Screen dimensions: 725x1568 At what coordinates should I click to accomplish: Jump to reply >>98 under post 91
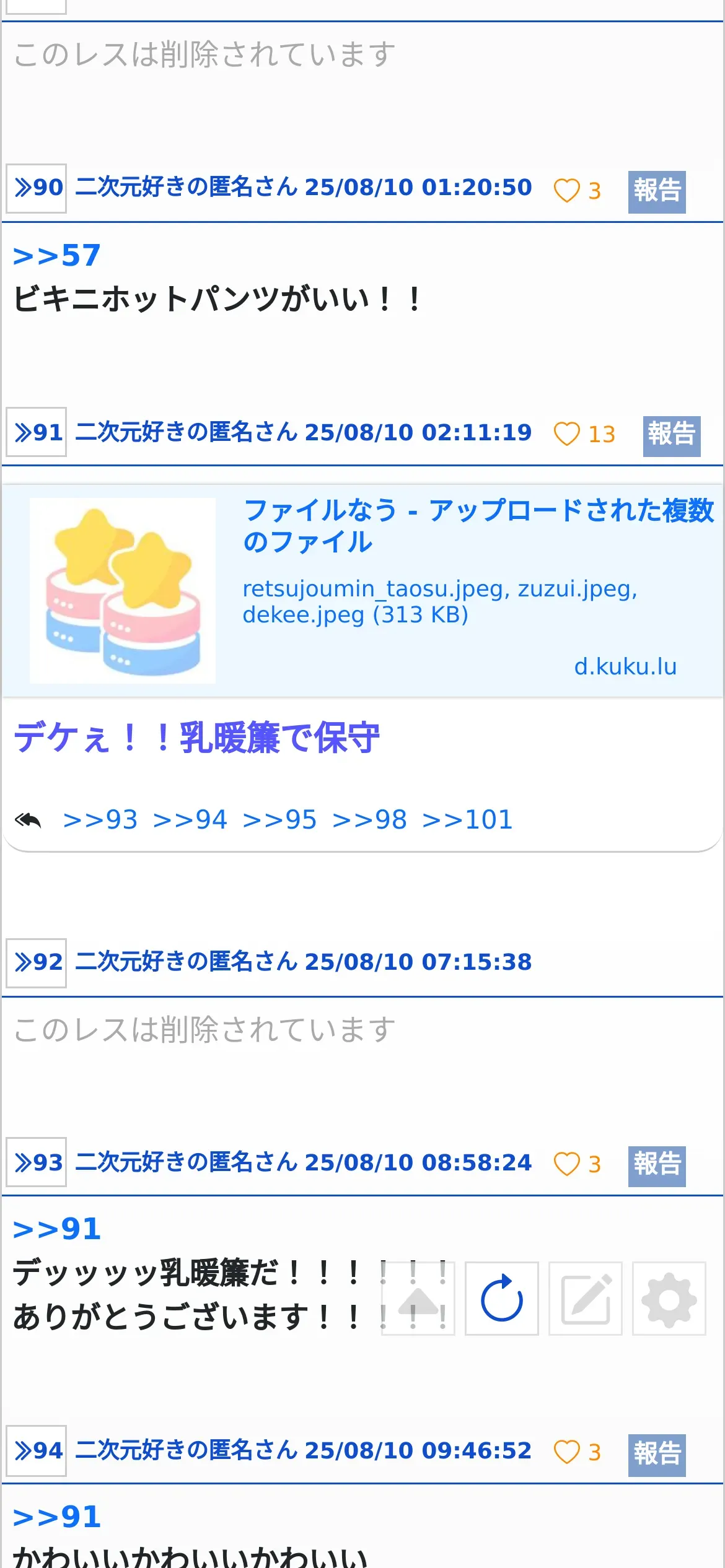370,820
